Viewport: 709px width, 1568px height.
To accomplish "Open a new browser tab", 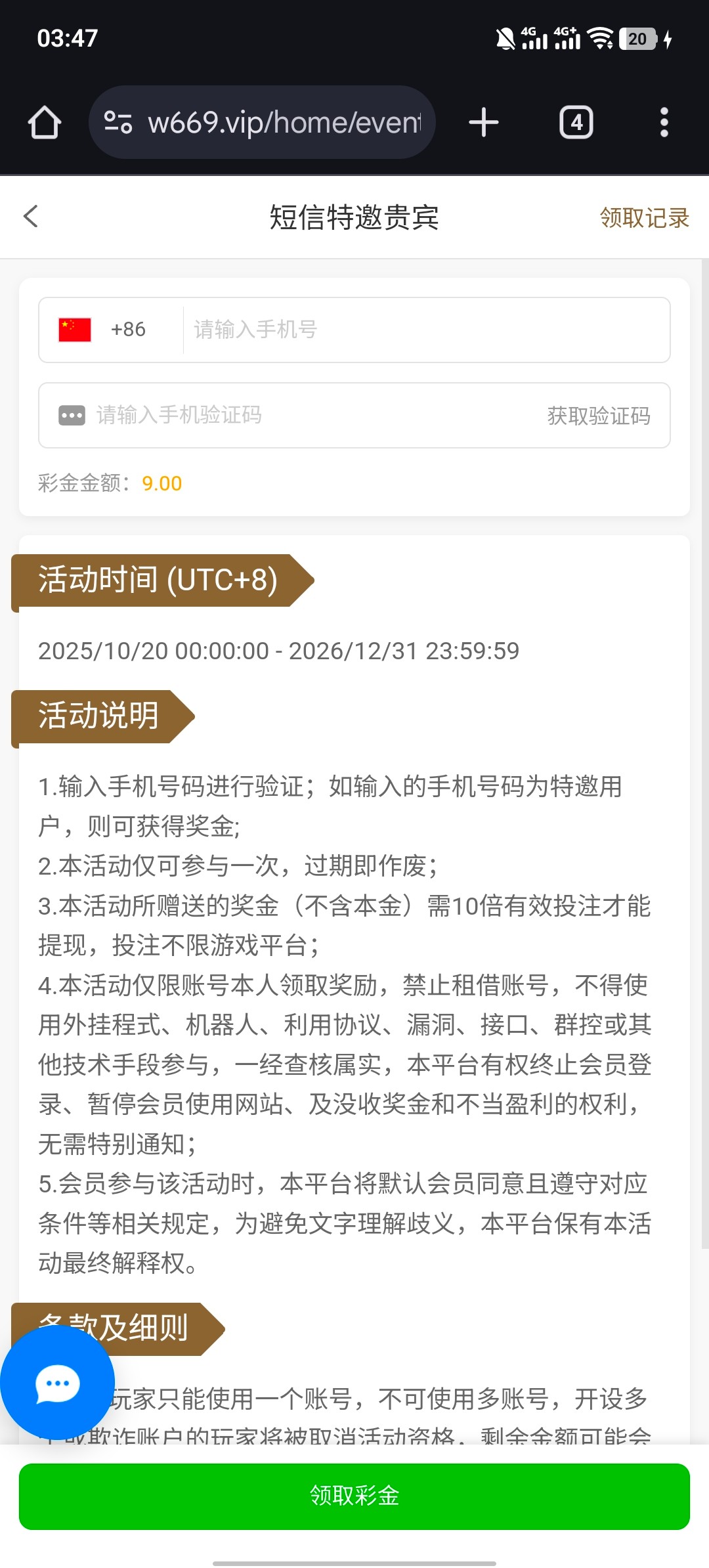I will 484,123.
